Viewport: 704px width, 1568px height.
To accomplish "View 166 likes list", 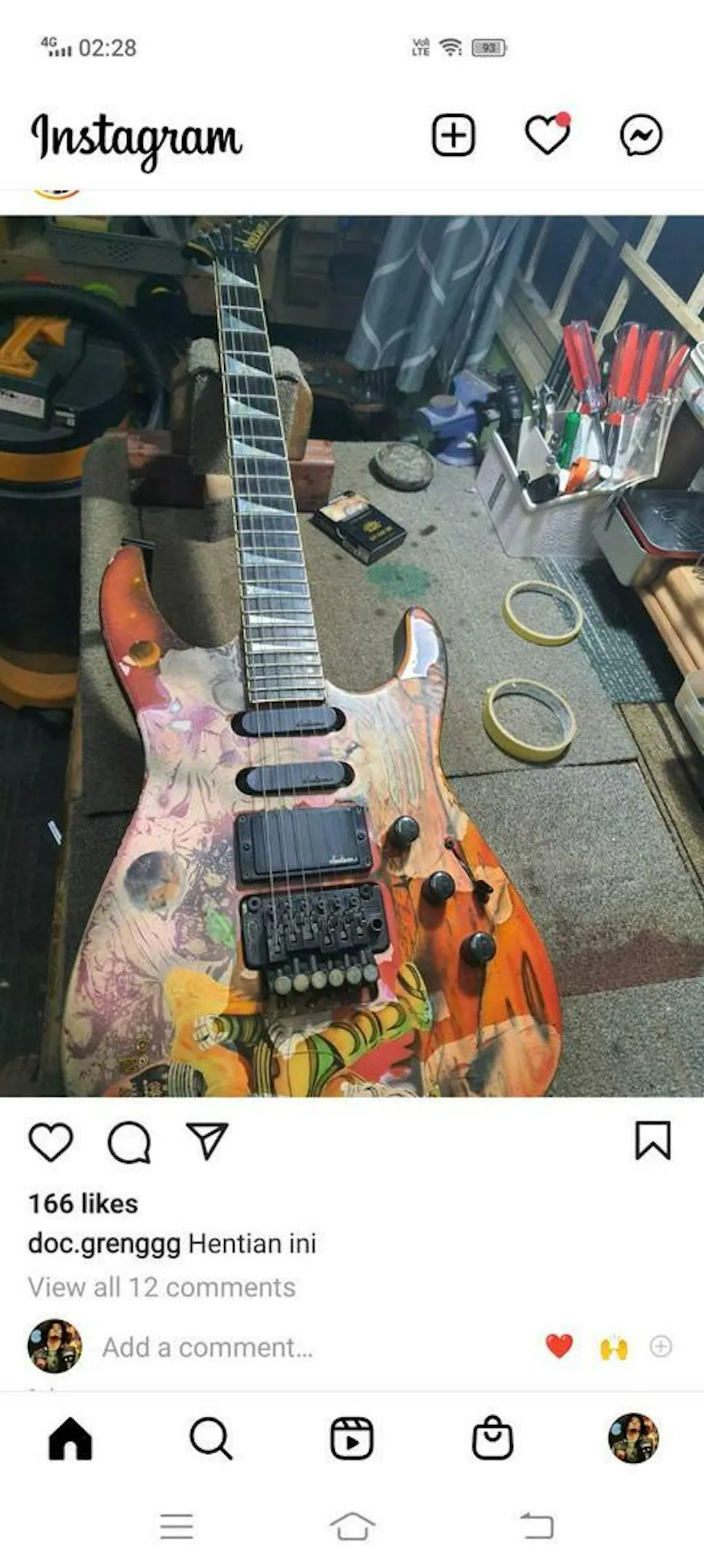I will click(83, 1204).
